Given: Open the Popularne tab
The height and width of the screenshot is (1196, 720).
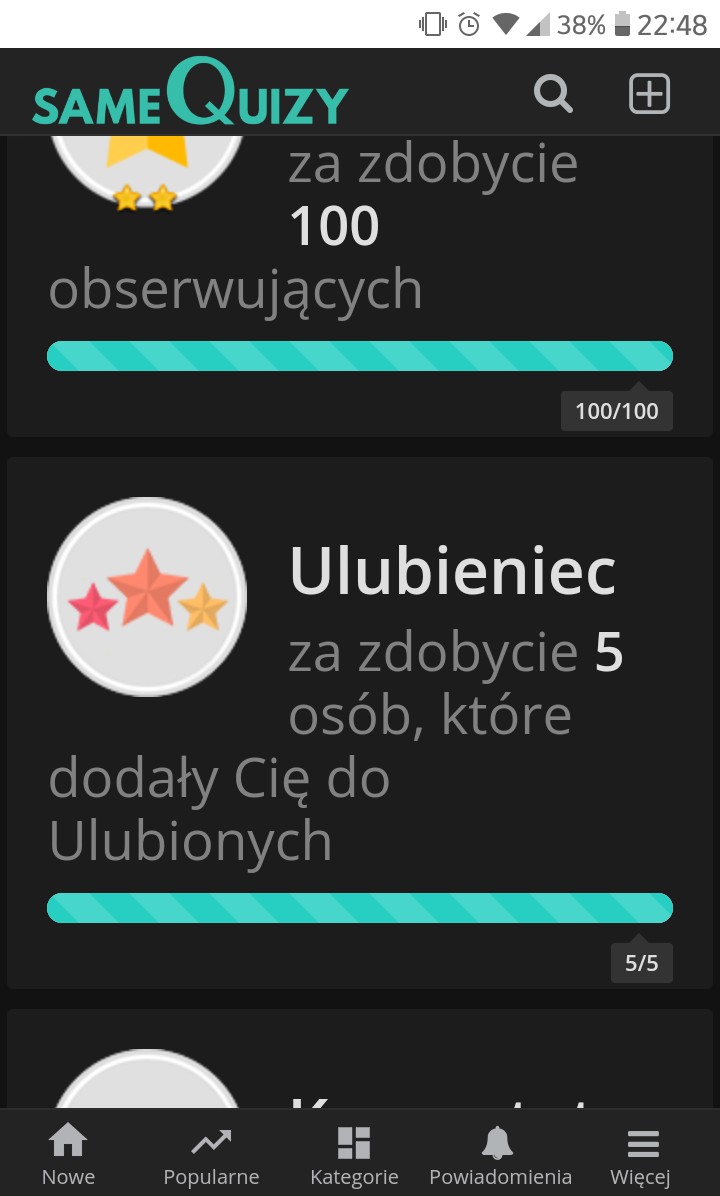Looking at the screenshot, I should (x=211, y=1154).
